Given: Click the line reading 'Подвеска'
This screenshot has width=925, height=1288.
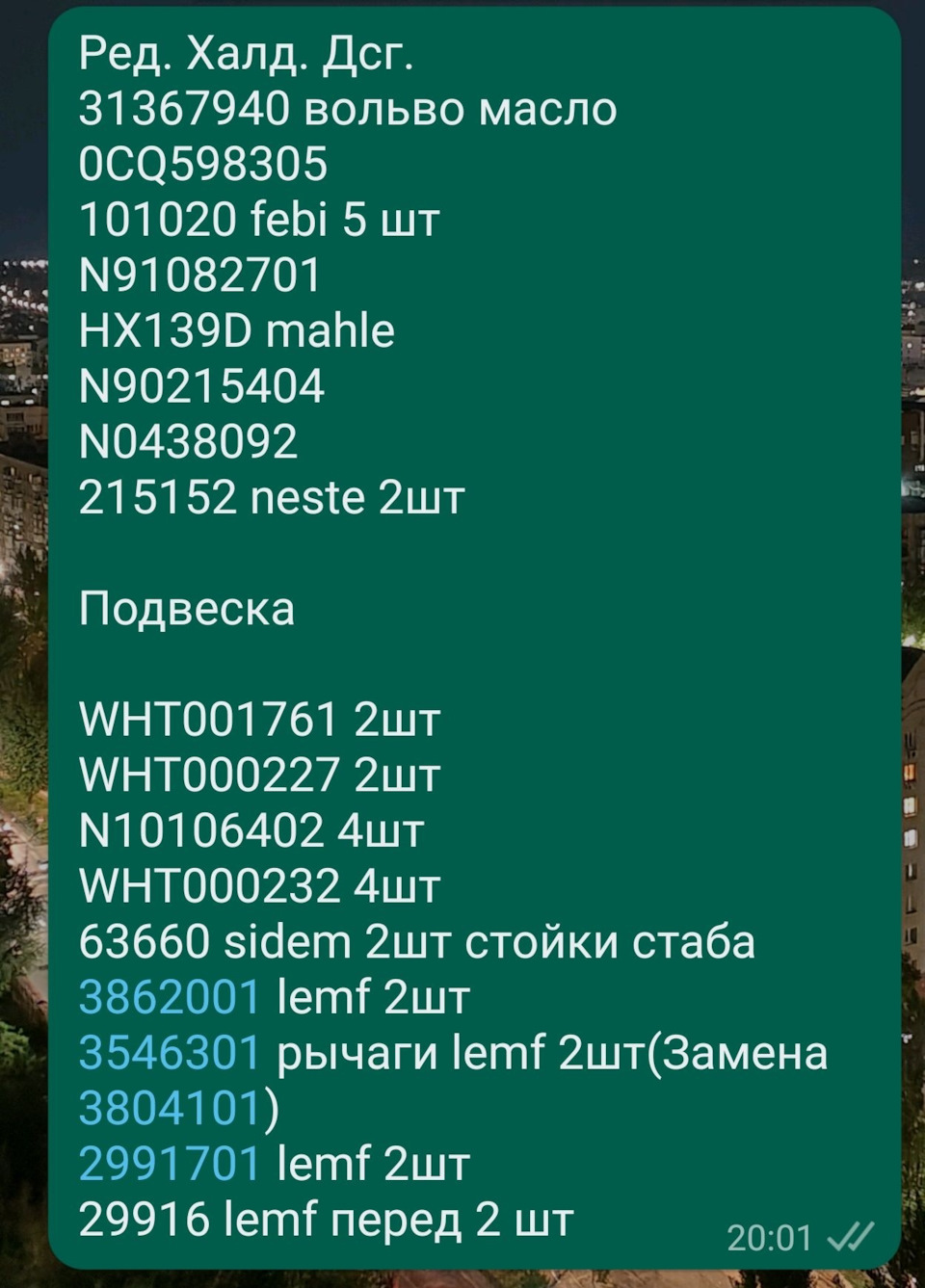Looking at the screenshot, I should pyautogui.click(x=186, y=607).
